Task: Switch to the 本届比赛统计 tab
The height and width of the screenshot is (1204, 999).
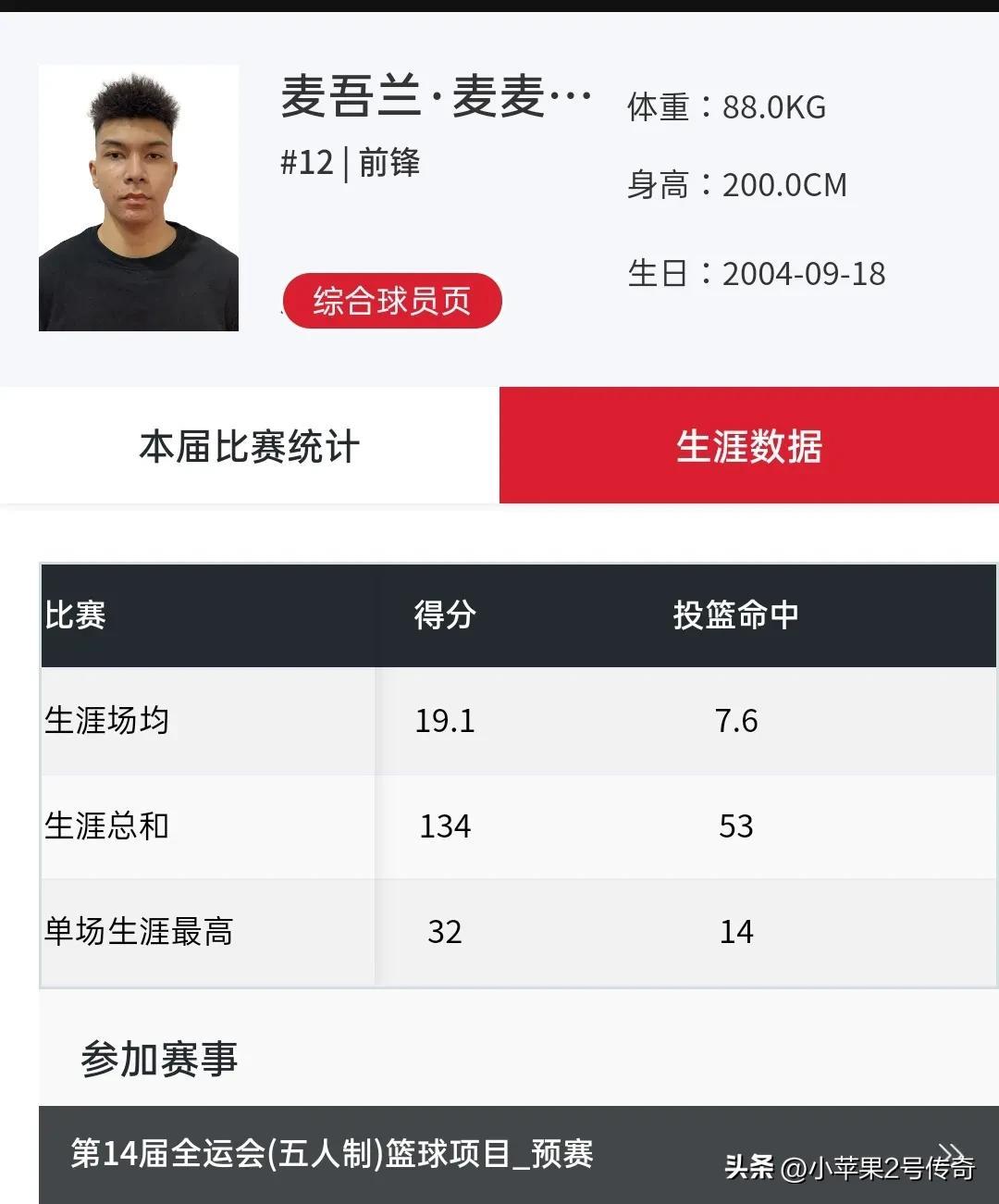Action: tap(250, 446)
